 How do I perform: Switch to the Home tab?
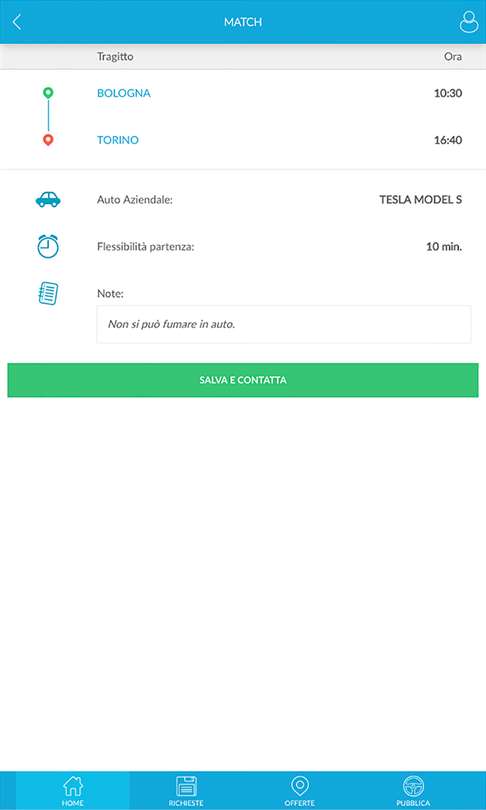coord(73,791)
